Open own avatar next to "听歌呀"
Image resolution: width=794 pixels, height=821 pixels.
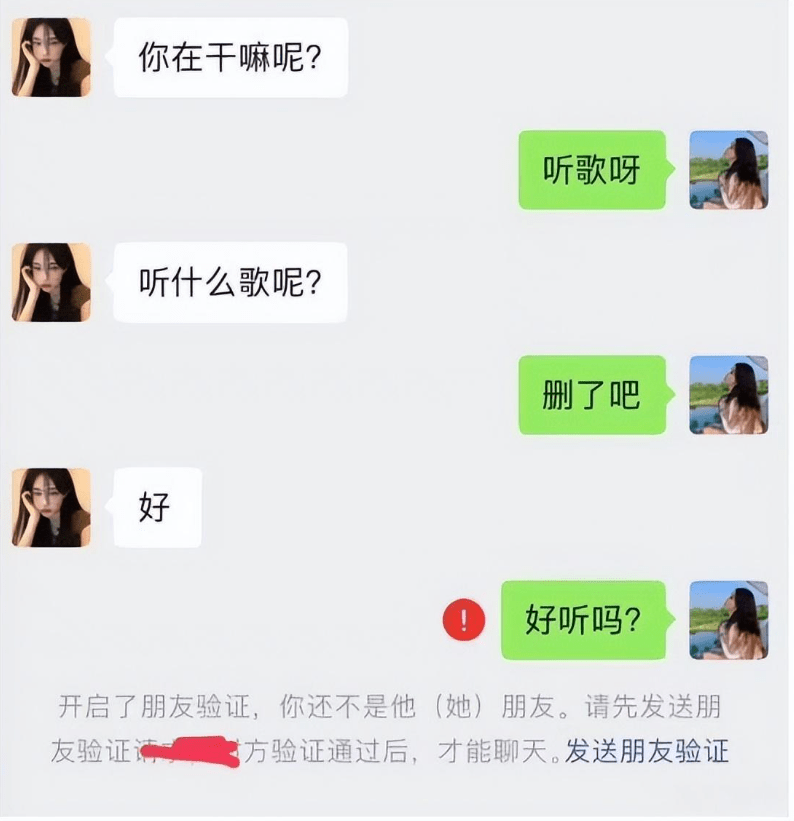[728, 170]
